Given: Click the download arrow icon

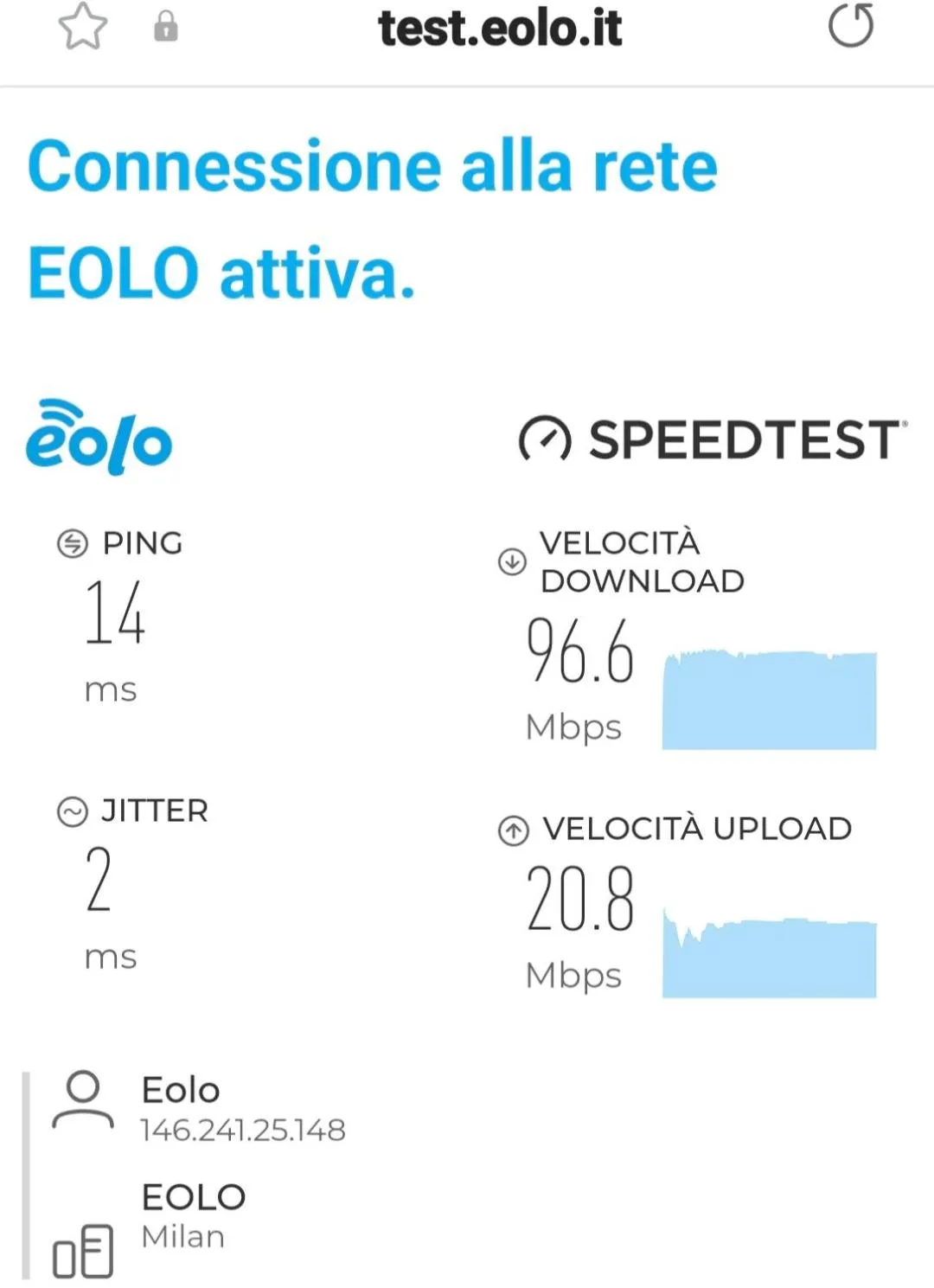Looking at the screenshot, I should 512,561.
